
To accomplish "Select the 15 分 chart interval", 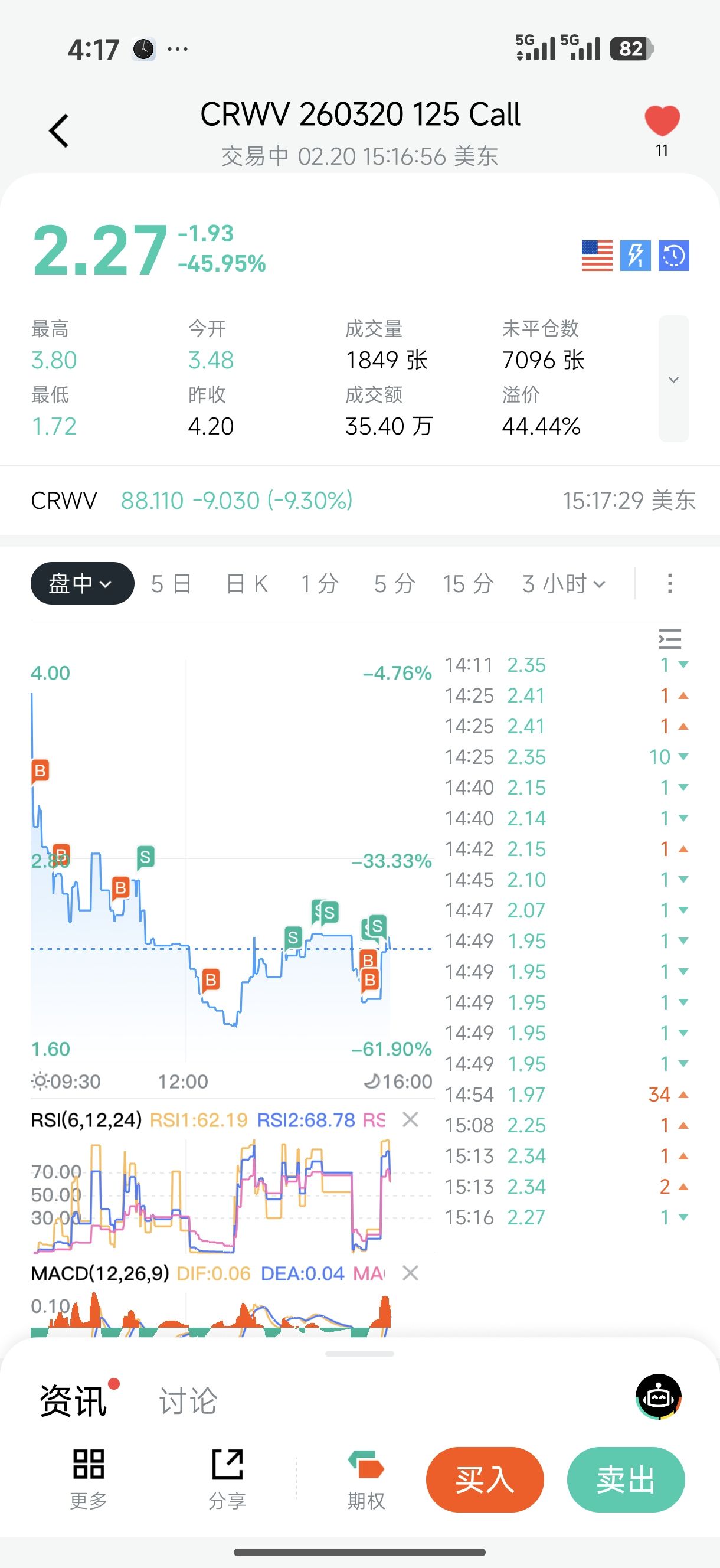I will coord(468,584).
